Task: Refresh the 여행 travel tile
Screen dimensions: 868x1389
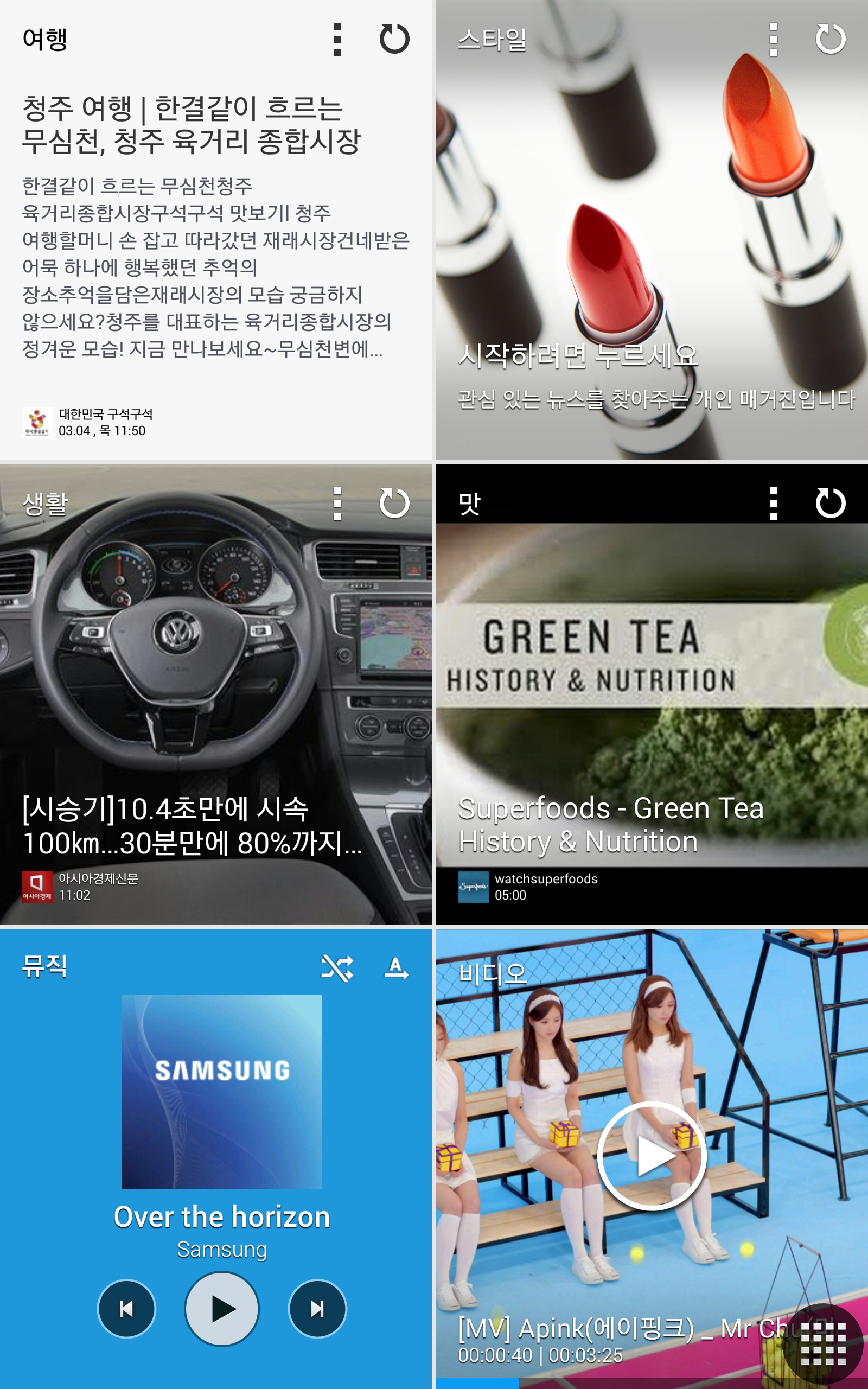Action: coord(394,40)
